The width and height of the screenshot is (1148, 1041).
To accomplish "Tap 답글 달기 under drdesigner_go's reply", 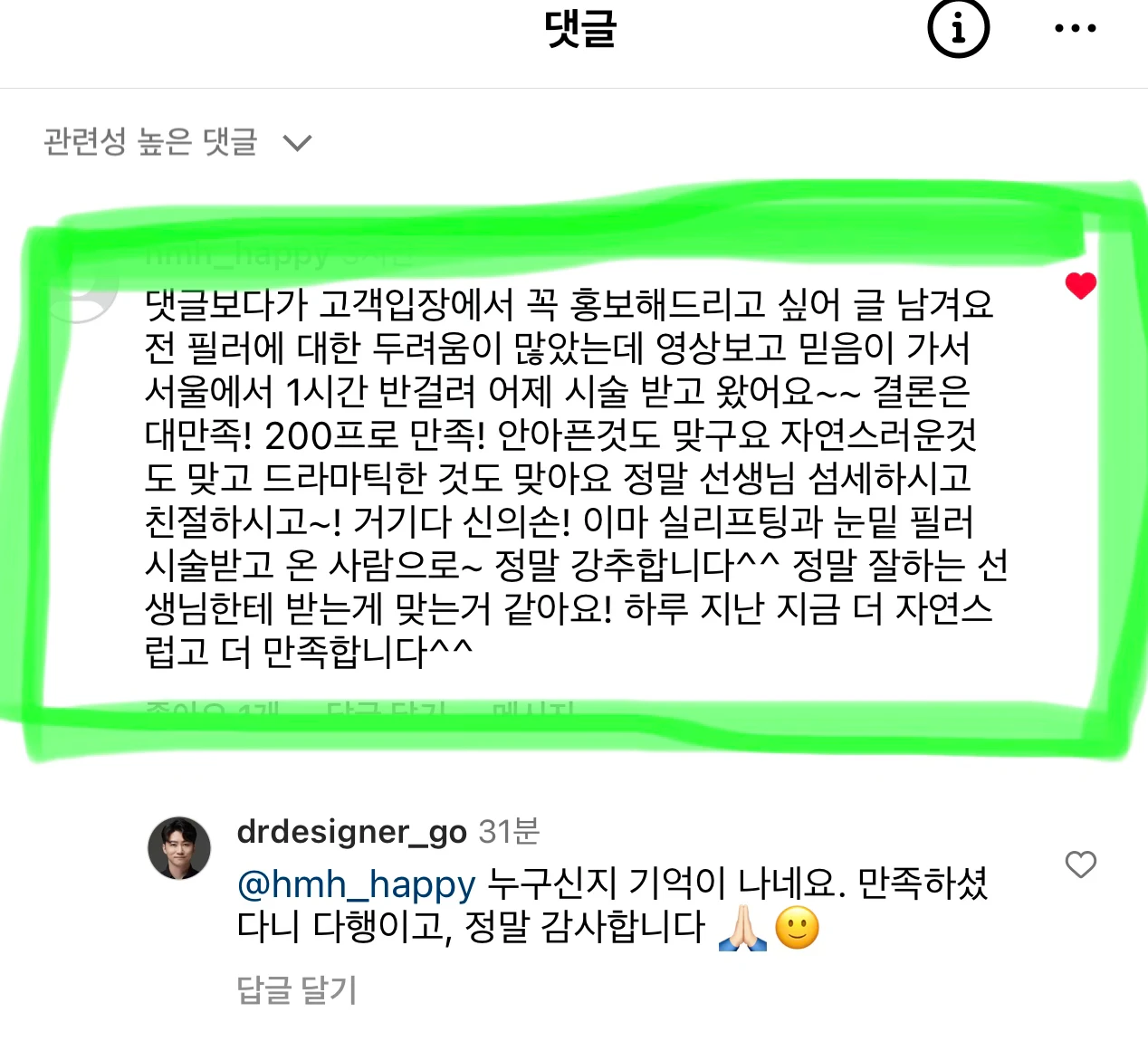I will [297, 989].
